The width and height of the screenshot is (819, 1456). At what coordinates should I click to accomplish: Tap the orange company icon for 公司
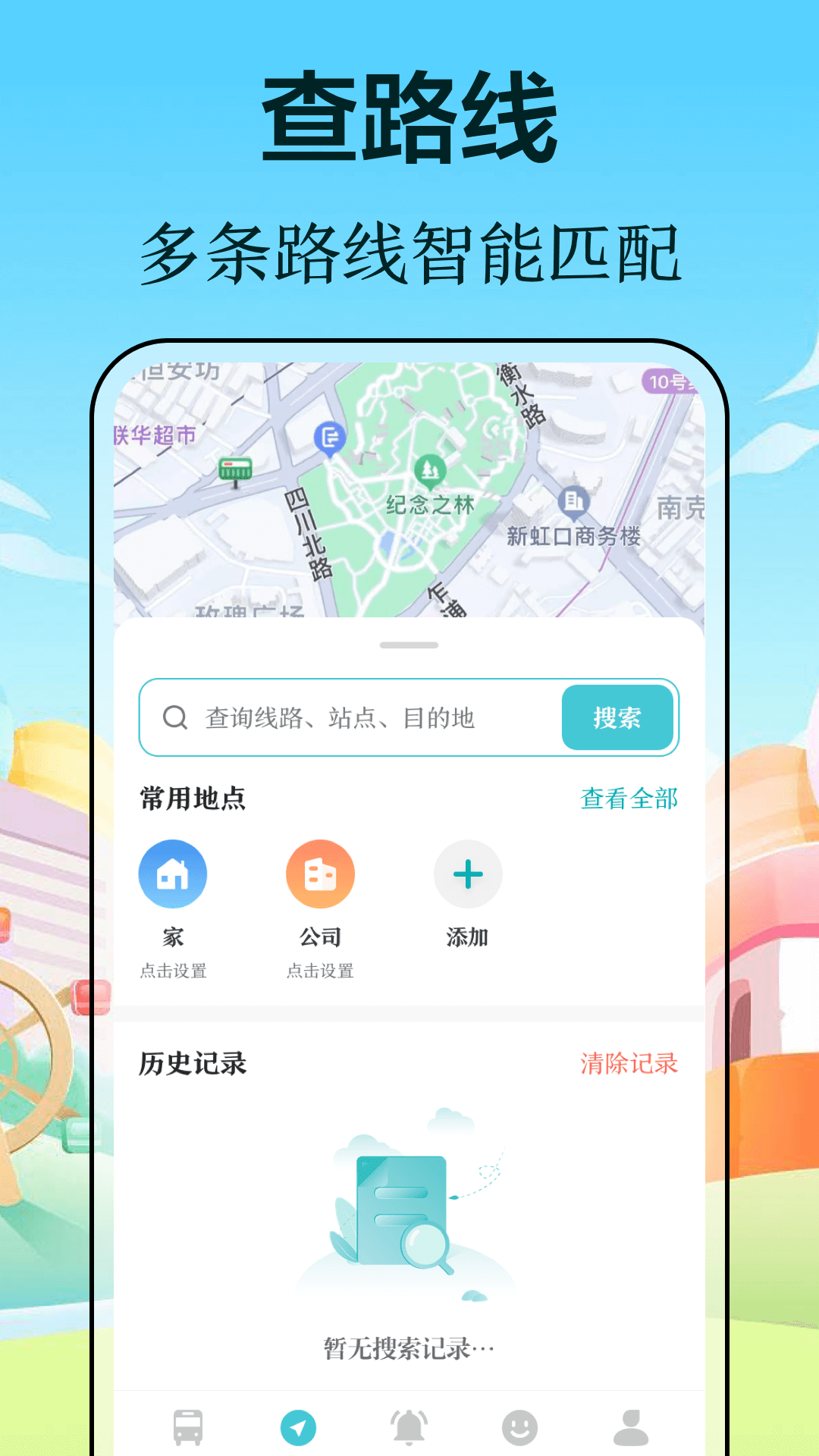tap(319, 874)
